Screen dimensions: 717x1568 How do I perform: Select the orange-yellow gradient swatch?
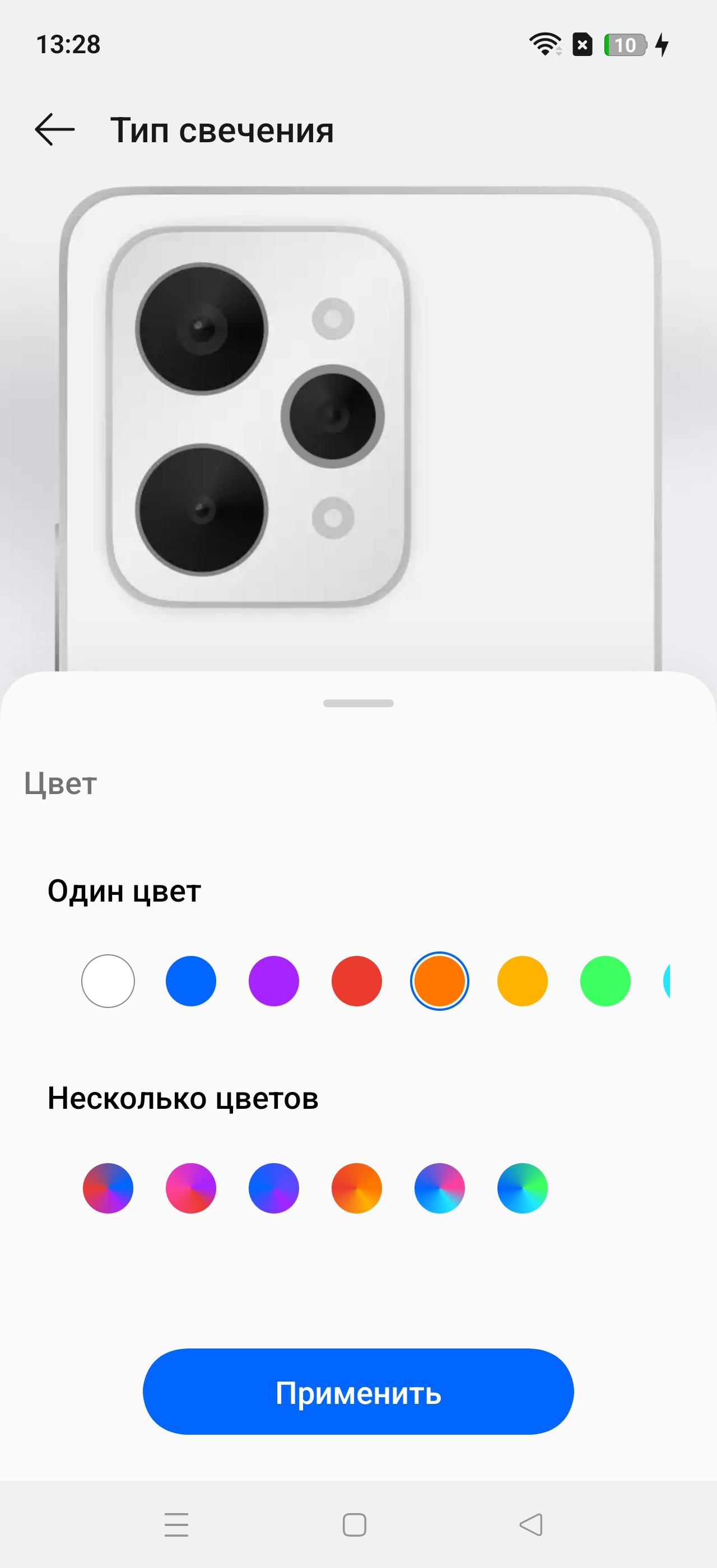click(357, 1188)
